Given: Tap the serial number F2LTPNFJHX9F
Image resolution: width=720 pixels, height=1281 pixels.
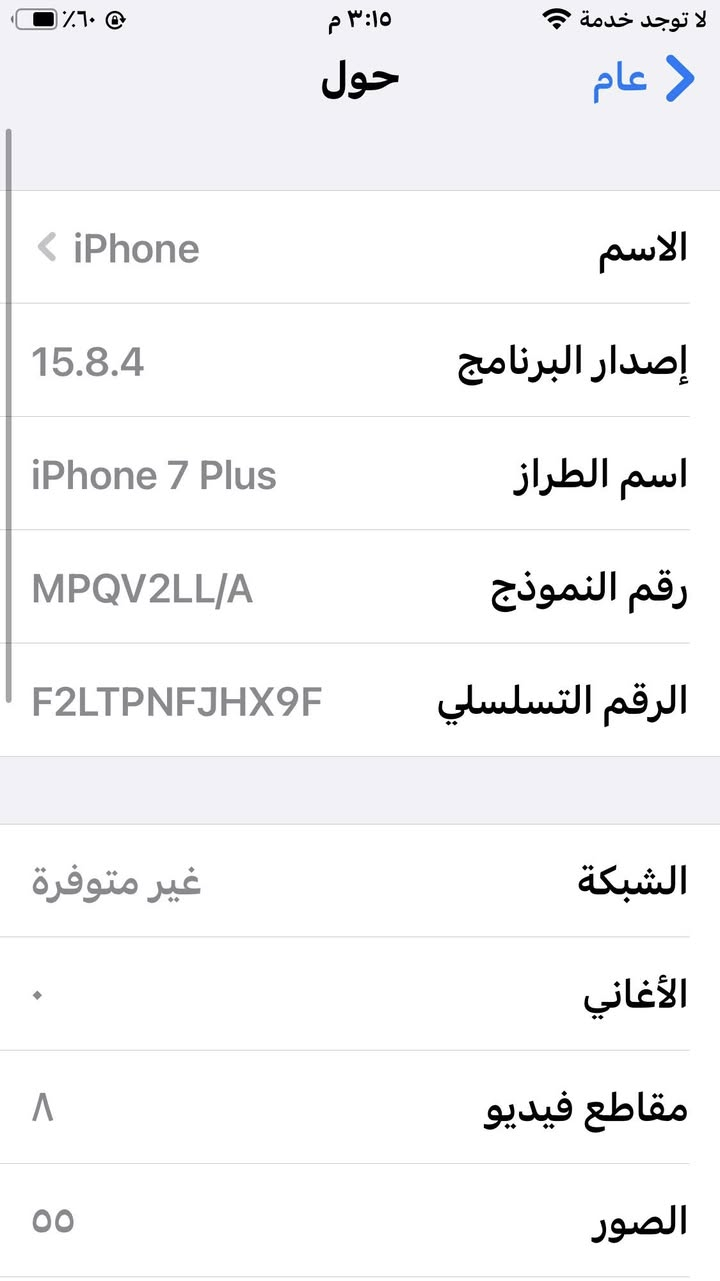Looking at the screenshot, I should pos(176,702).
